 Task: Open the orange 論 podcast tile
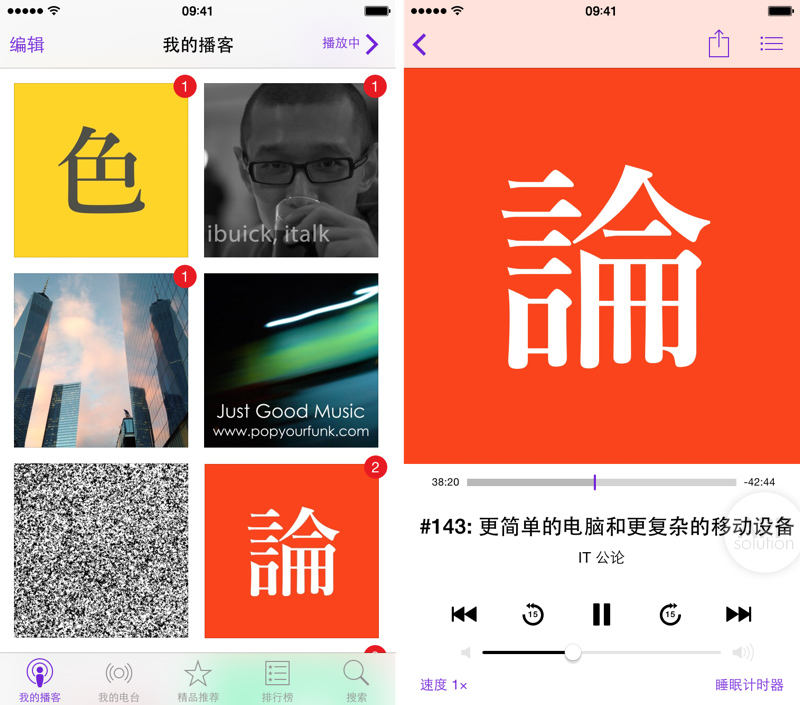[291, 550]
